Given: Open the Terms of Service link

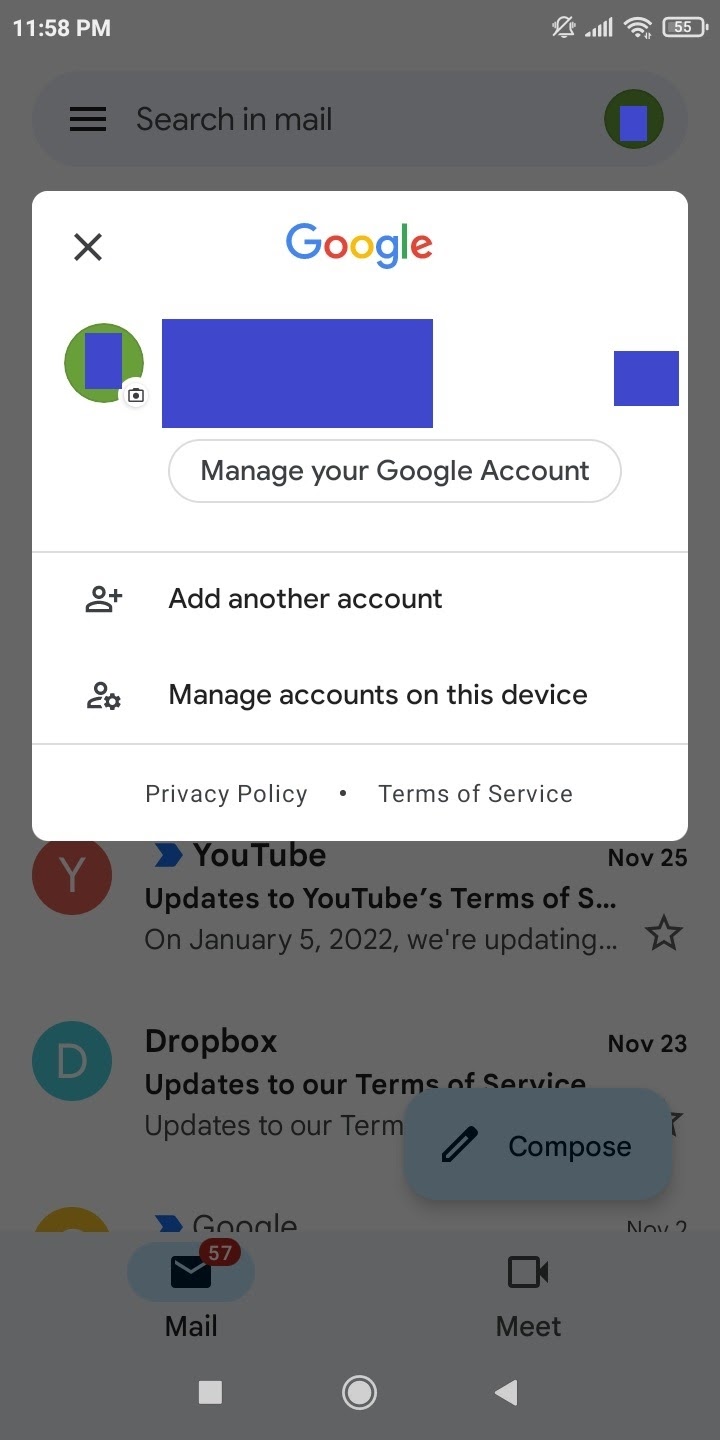Looking at the screenshot, I should [476, 794].
